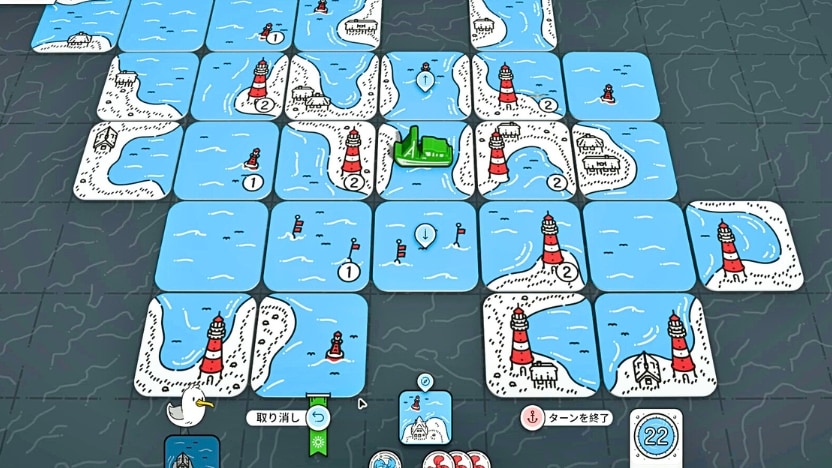Screen dimensions: 832x468
Task: End the turn with ターンを終了
Action: (568, 418)
